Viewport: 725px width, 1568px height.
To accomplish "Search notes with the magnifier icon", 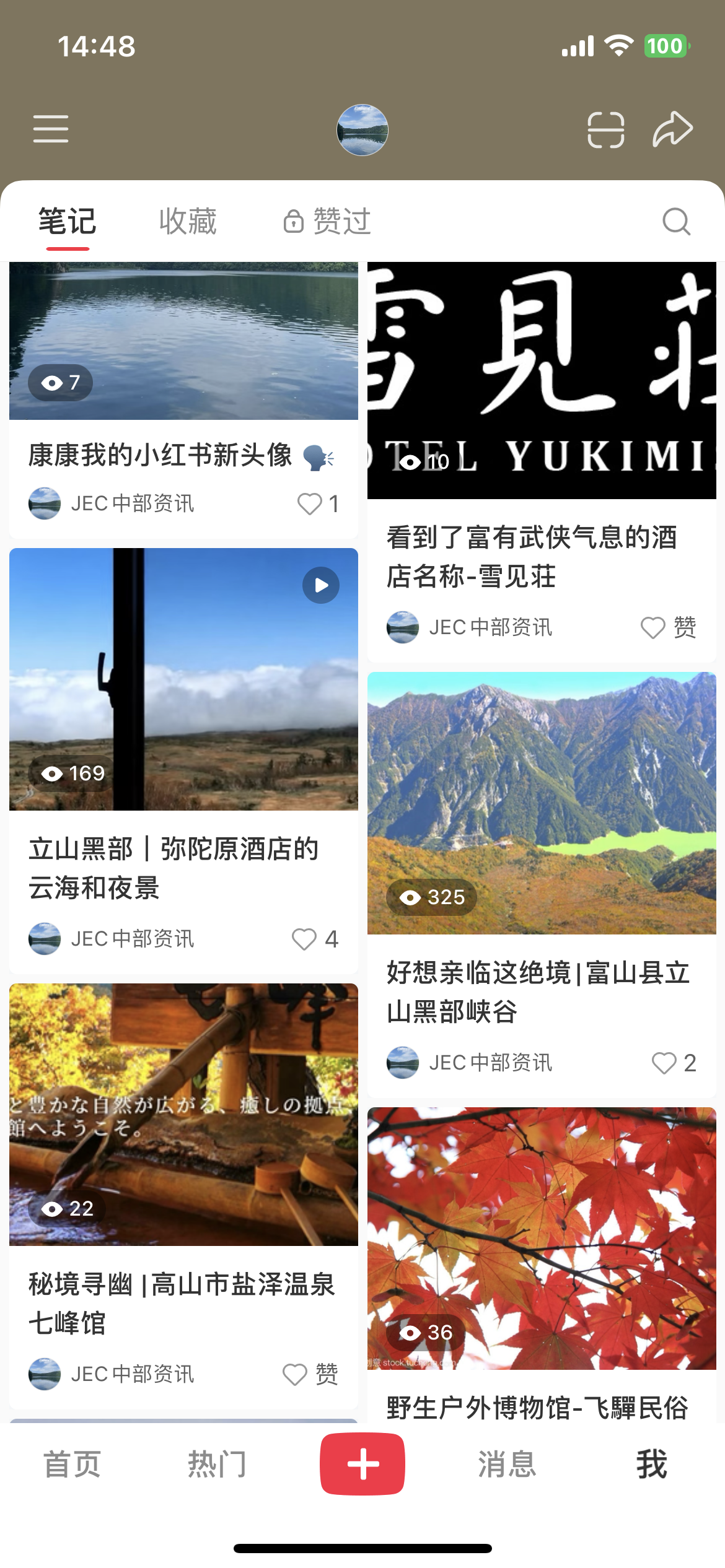I will pyautogui.click(x=676, y=222).
